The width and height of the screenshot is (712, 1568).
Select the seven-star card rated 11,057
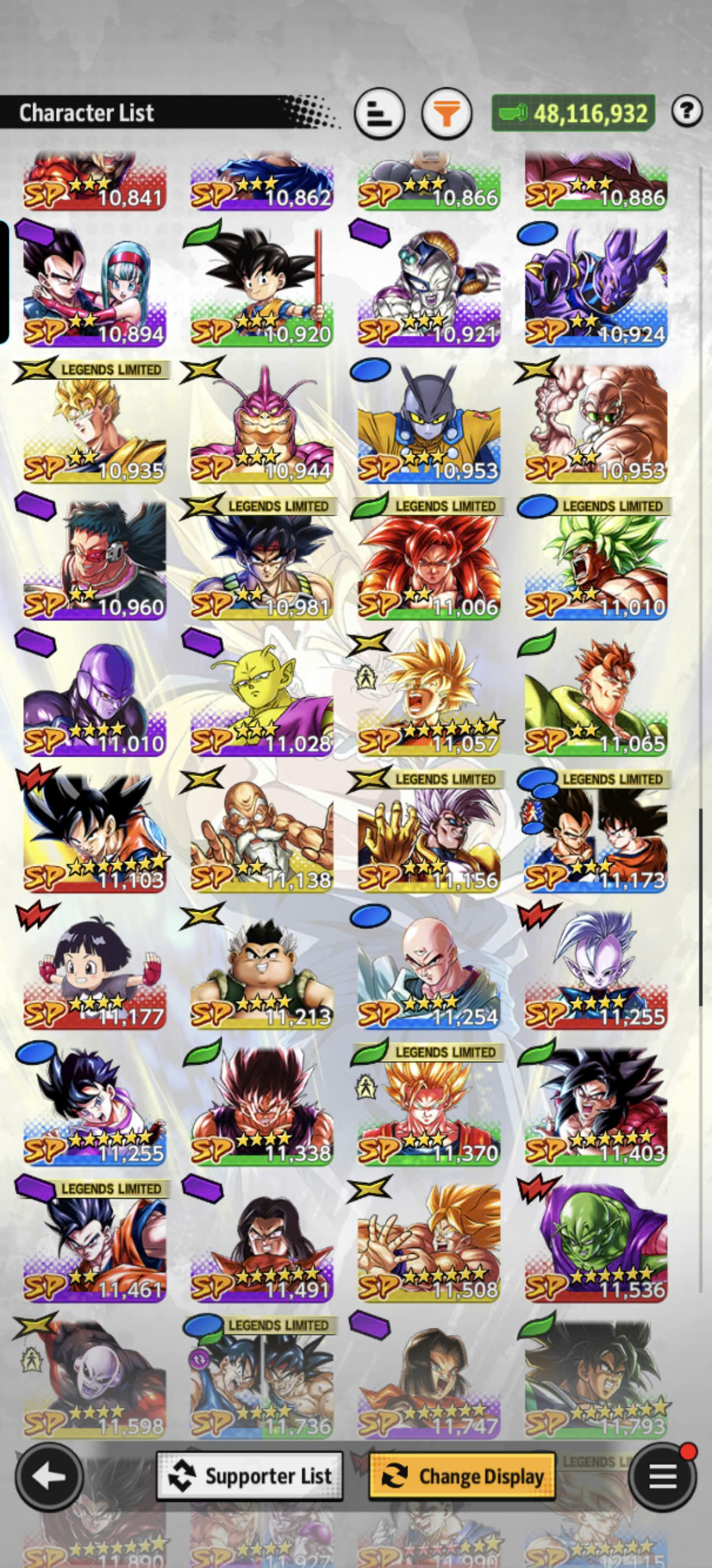(x=428, y=693)
